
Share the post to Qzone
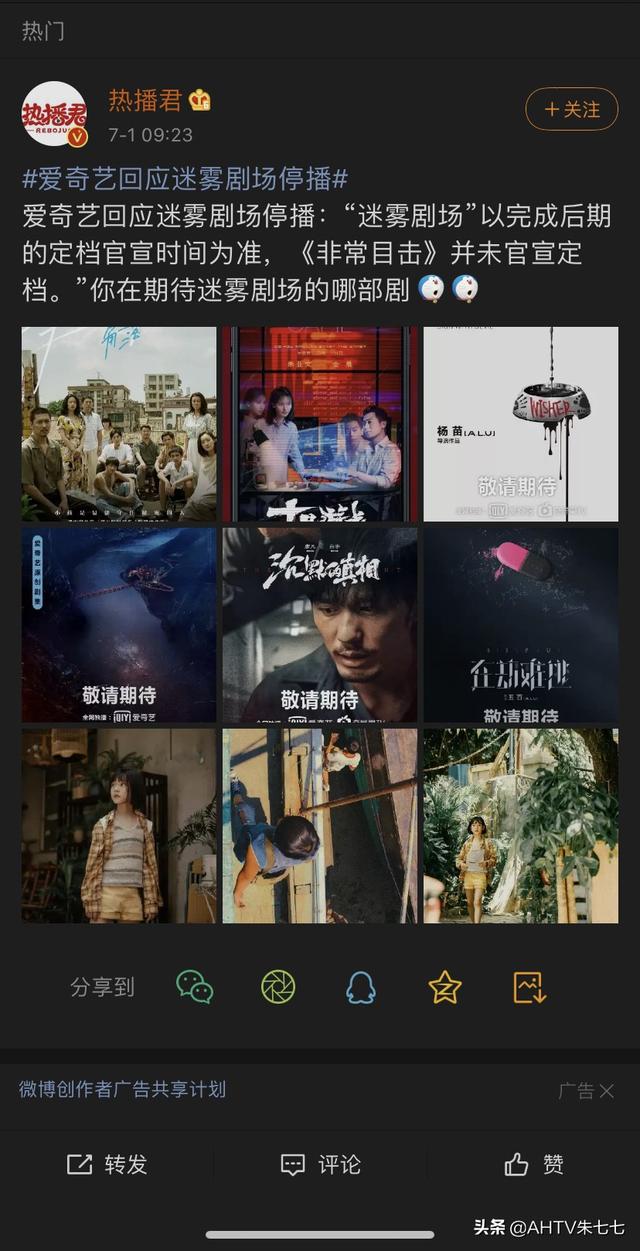[444, 987]
